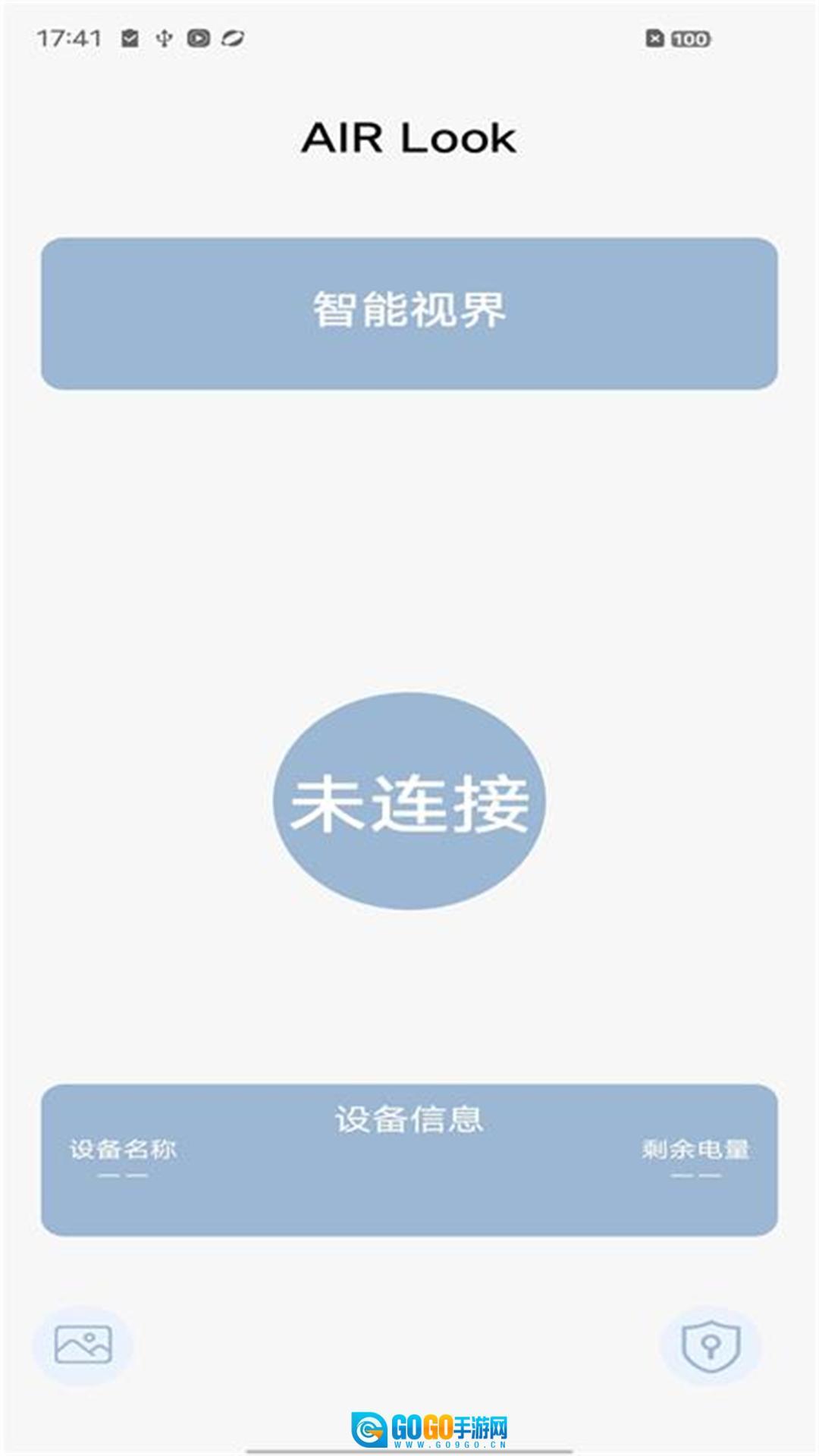Tap the navigation bar handle at bottom
819x1456 pixels.
[x=409, y=1452]
